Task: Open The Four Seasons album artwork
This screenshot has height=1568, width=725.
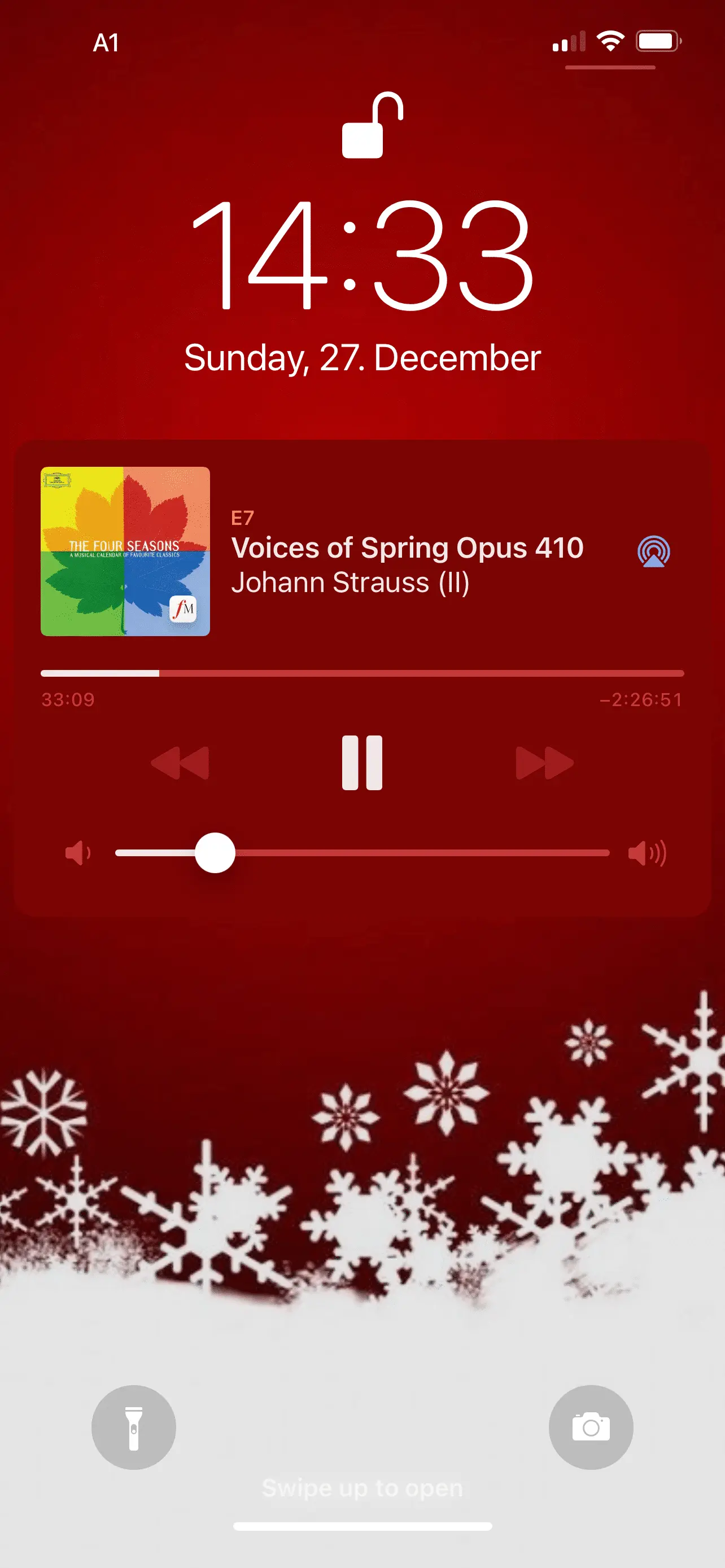Action: [x=125, y=551]
